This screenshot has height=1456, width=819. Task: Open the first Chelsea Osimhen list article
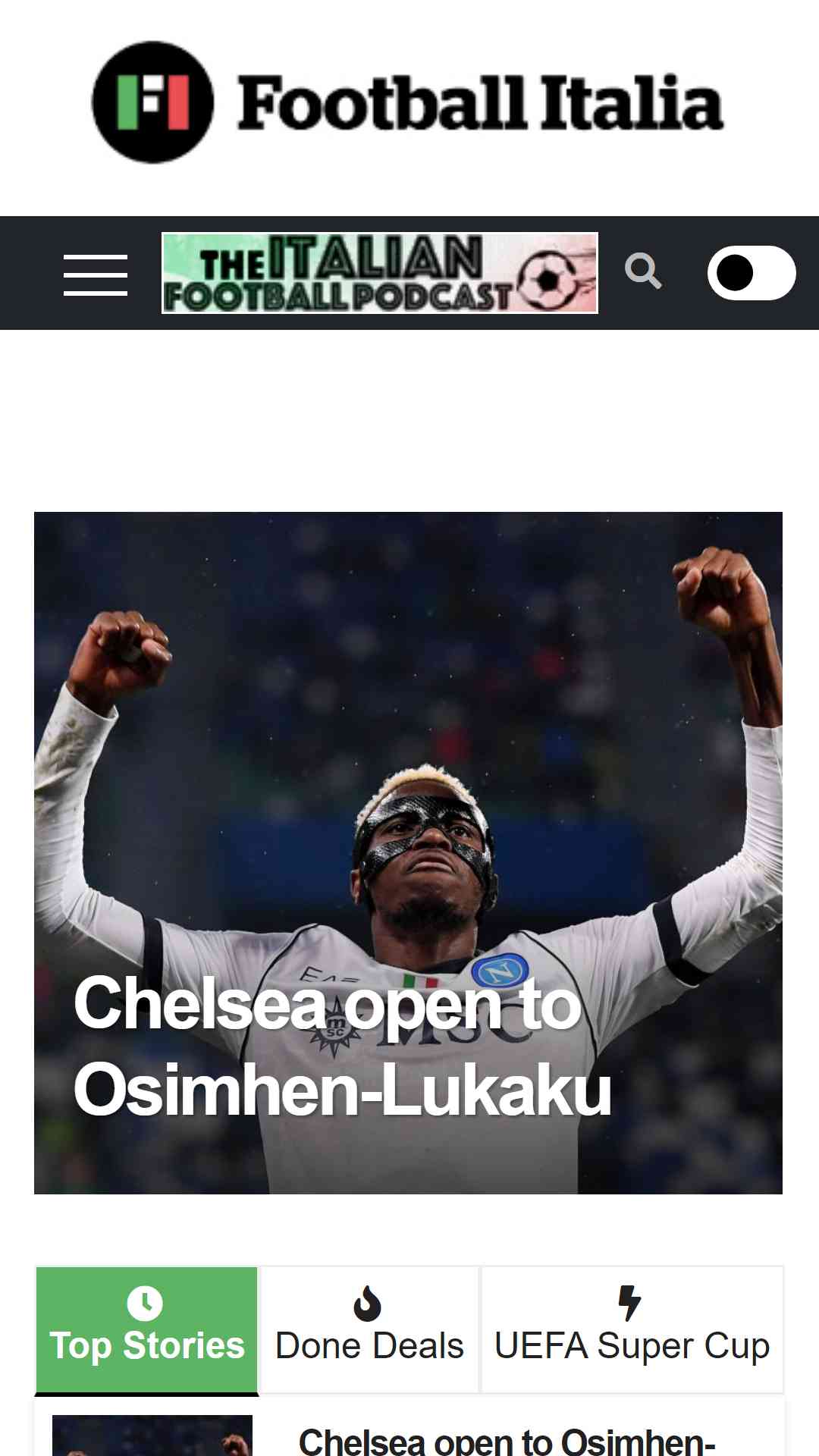pyautogui.click(x=507, y=1440)
